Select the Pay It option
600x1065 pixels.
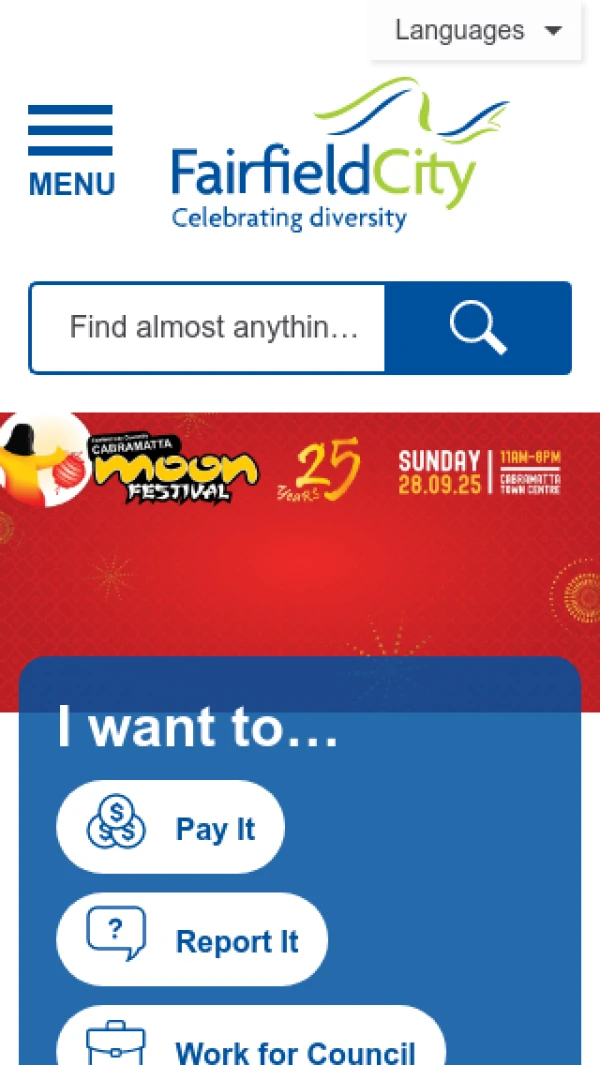point(171,828)
